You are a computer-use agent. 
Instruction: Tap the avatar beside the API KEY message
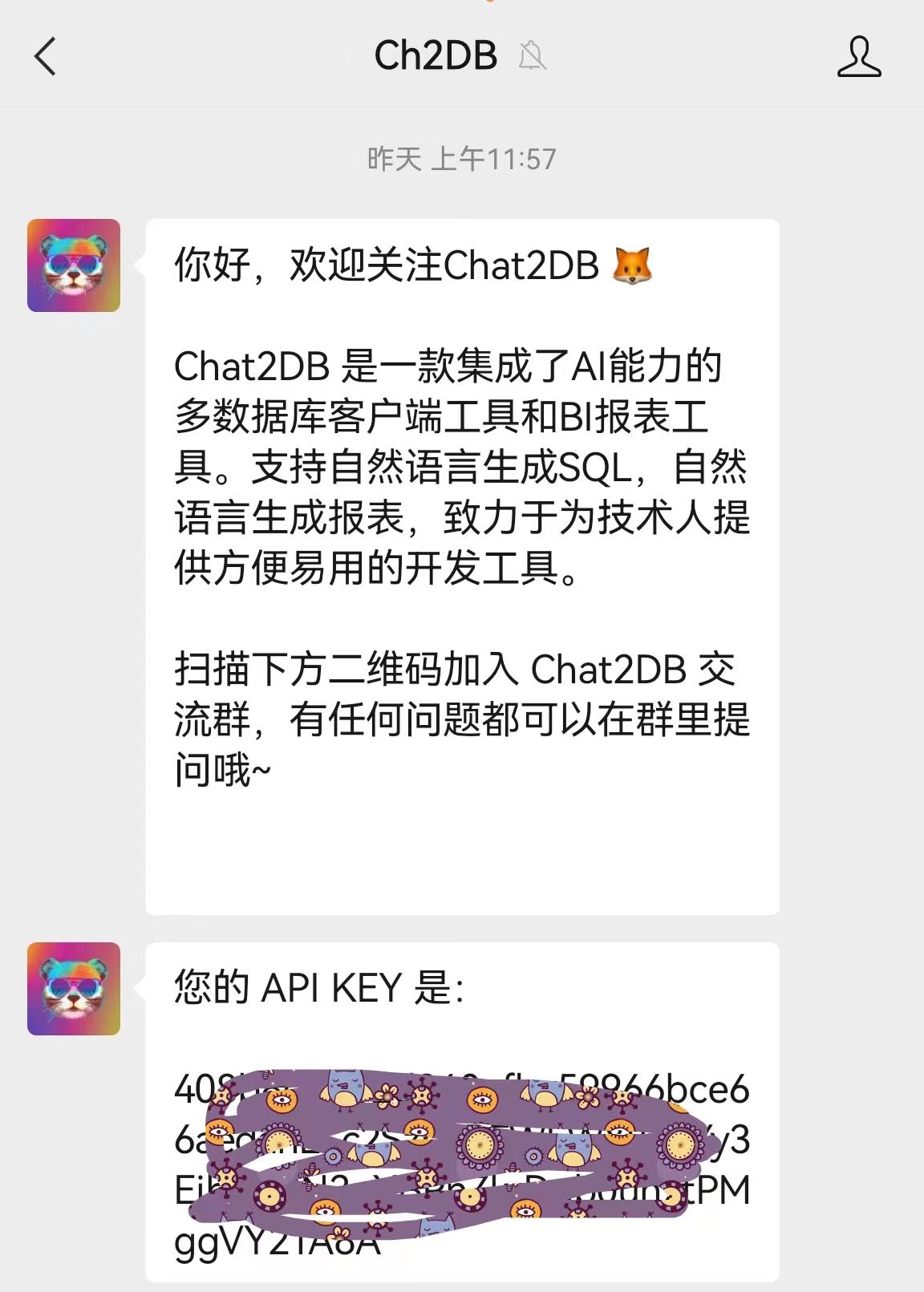tap(74, 989)
